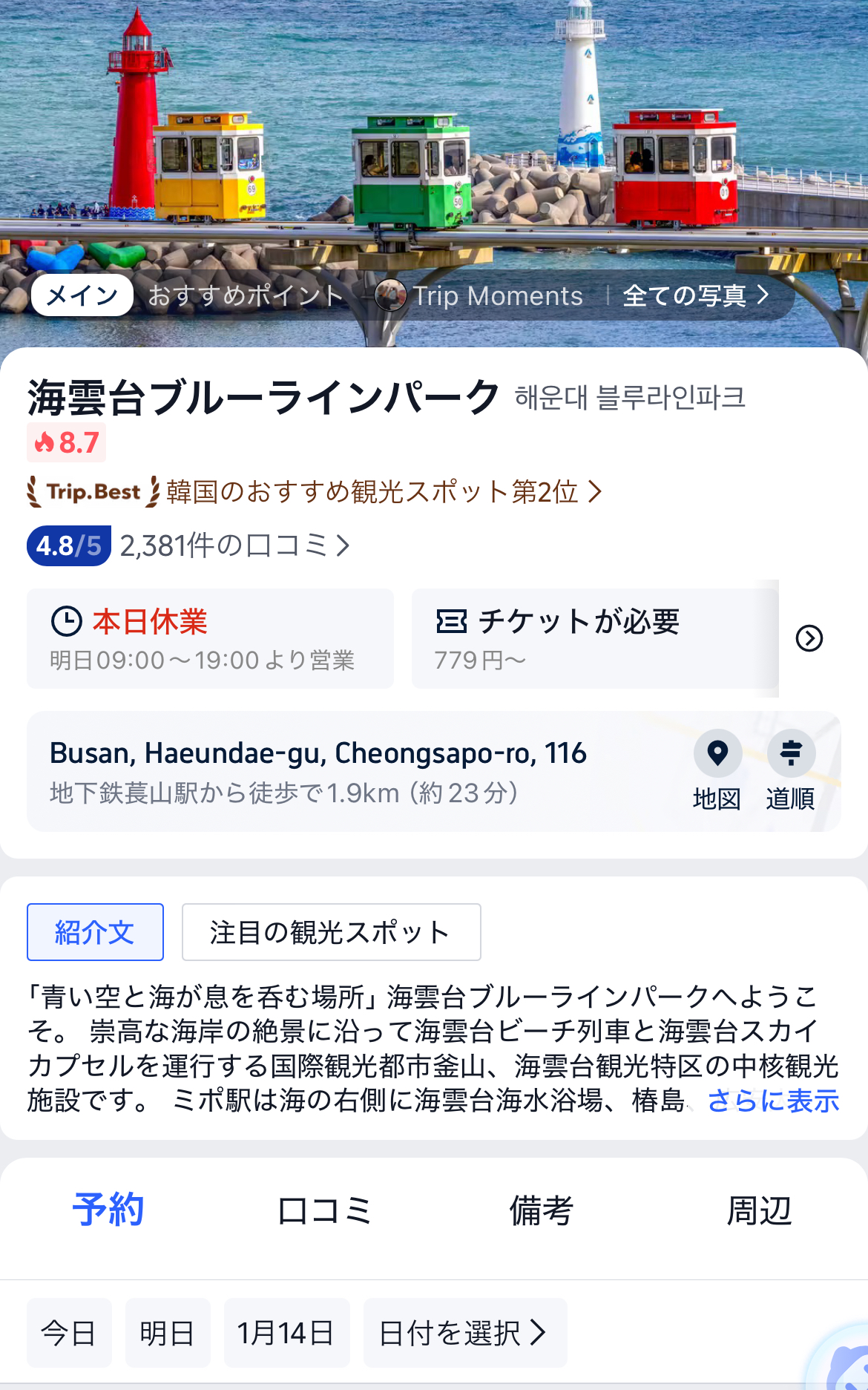The width and height of the screenshot is (868, 1390).
Task: Switch to the 口コミ section tab
Action: tap(324, 1210)
